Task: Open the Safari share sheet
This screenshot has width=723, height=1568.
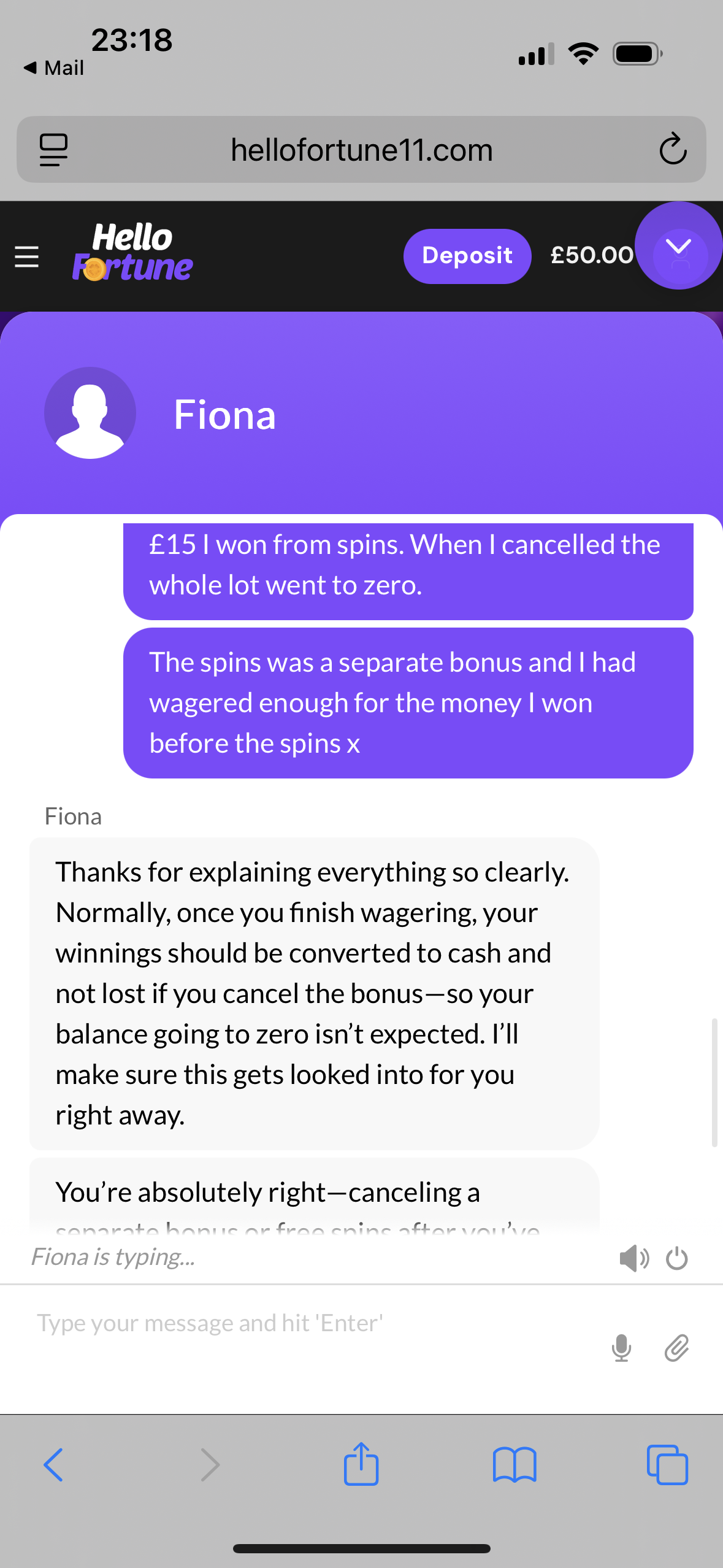Action: tap(361, 1465)
